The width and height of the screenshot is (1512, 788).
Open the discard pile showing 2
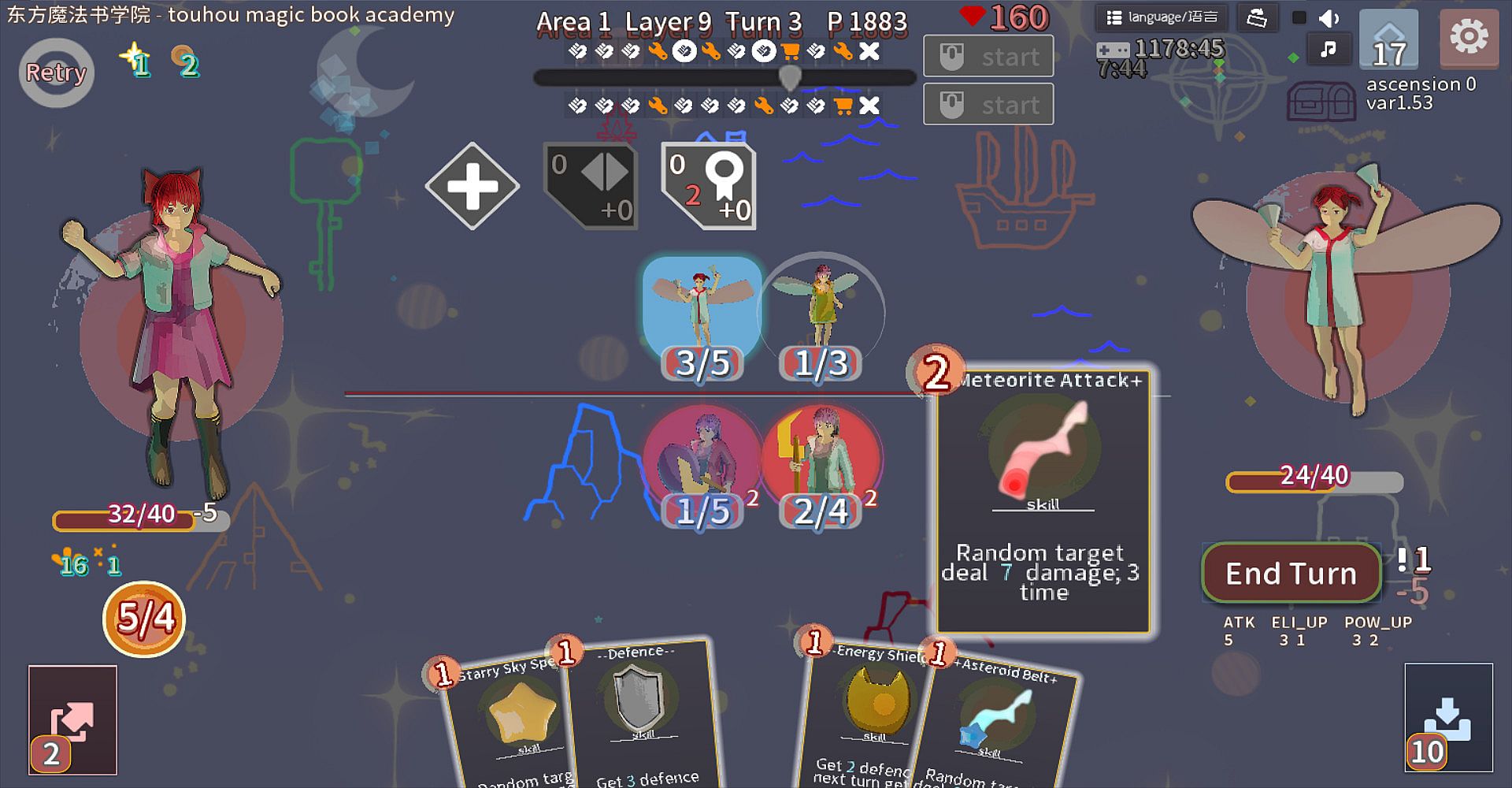tap(72, 719)
